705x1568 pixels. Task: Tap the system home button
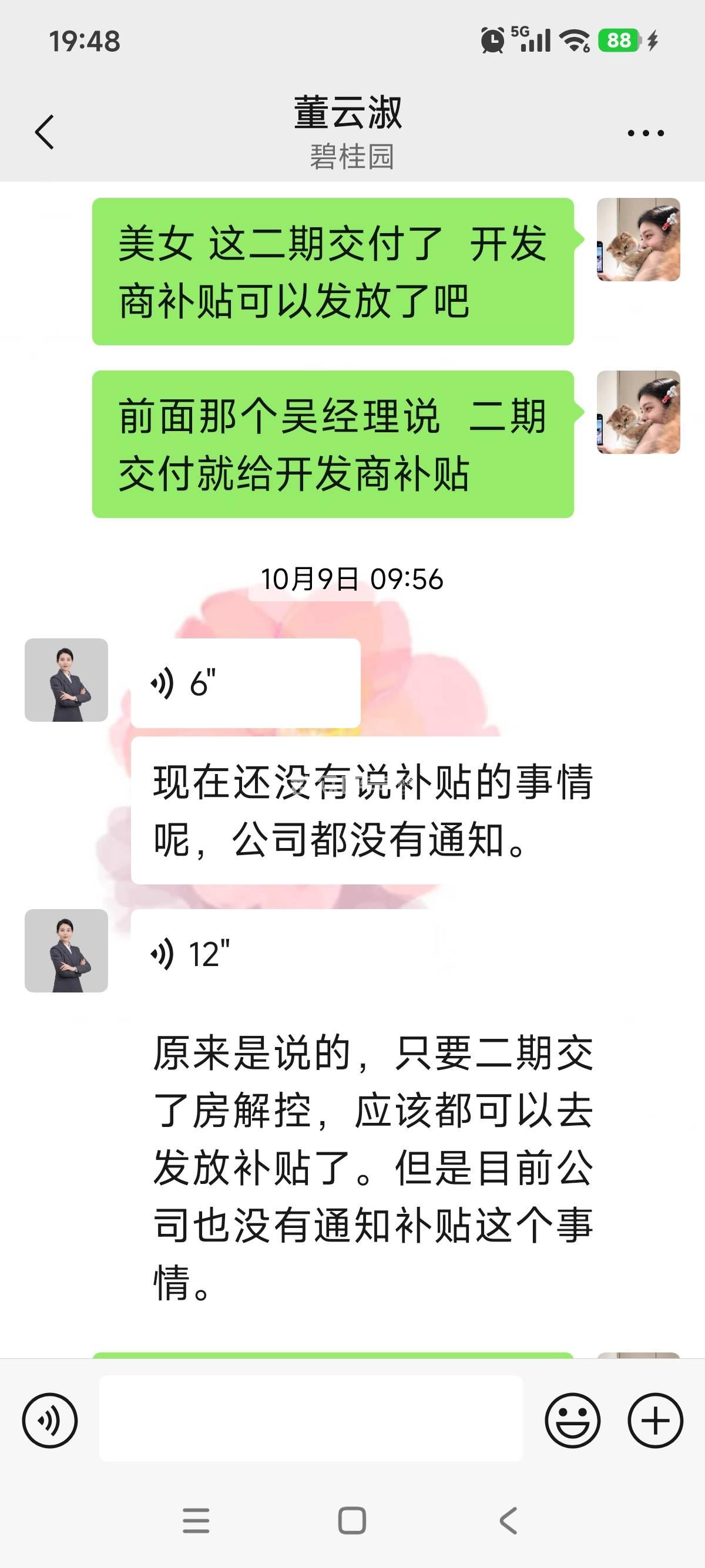click(x=352, y=1521)
